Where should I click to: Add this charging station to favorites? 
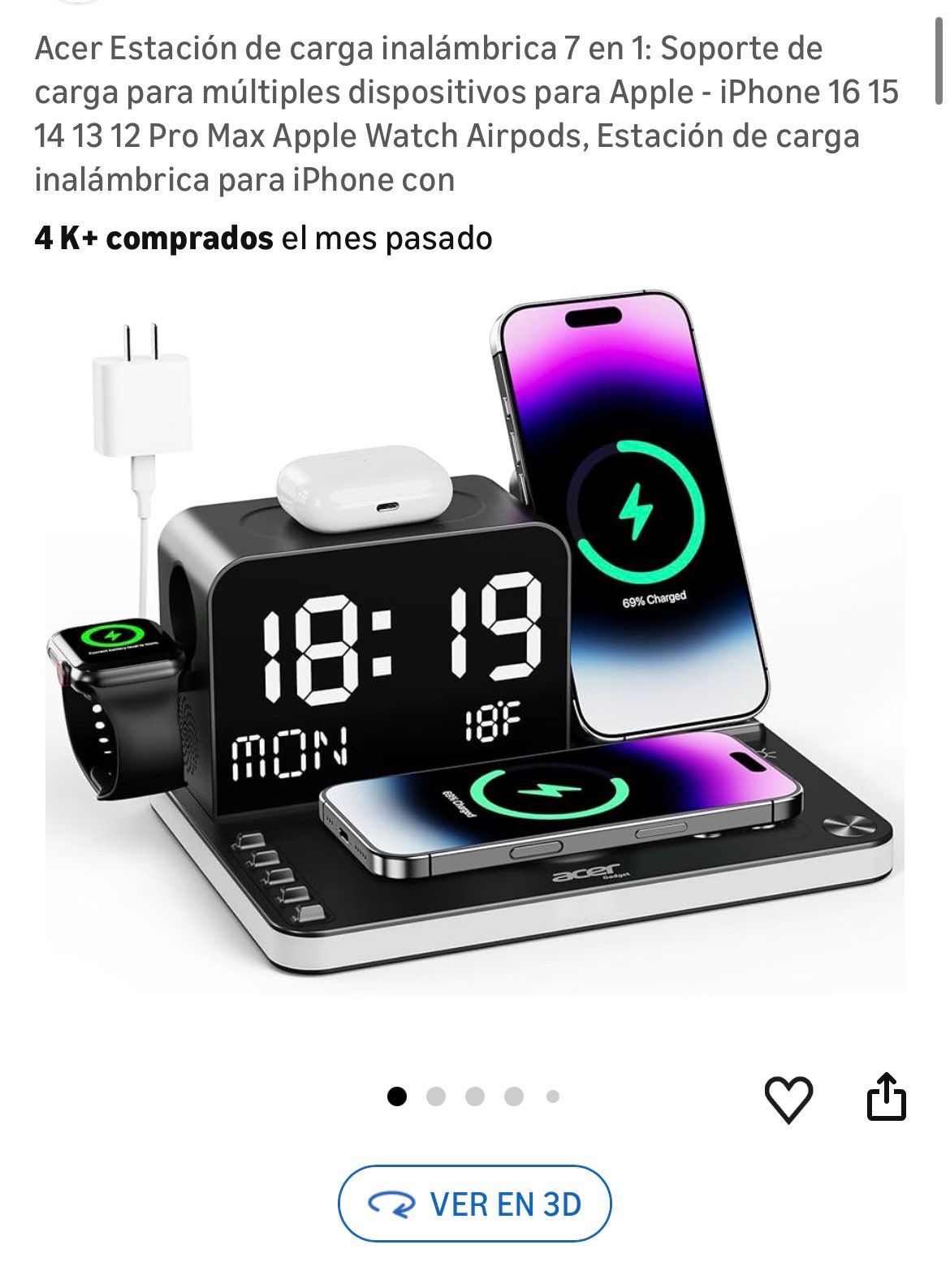click(788, 1099)
